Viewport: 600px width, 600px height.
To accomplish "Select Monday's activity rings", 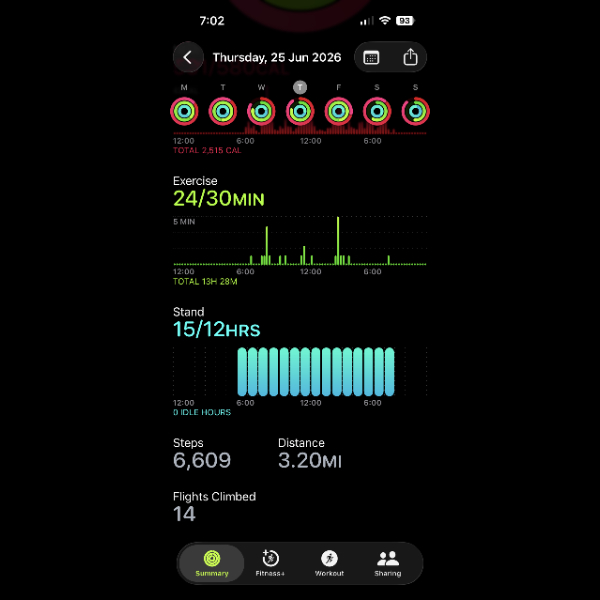I will click(x=184, y=111).
